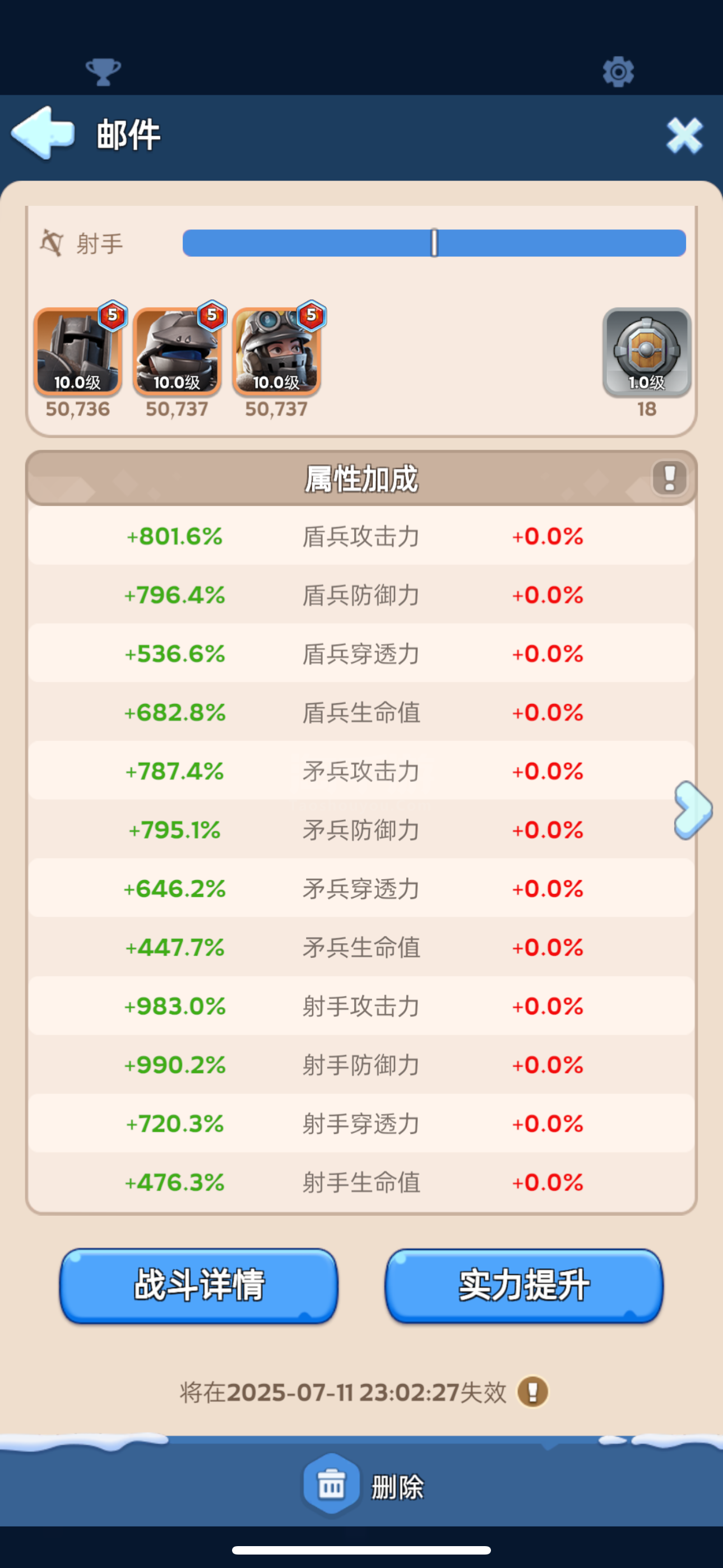Close the mail window
The height and width of the screenshot is (1568, 723).
[684, 135]
